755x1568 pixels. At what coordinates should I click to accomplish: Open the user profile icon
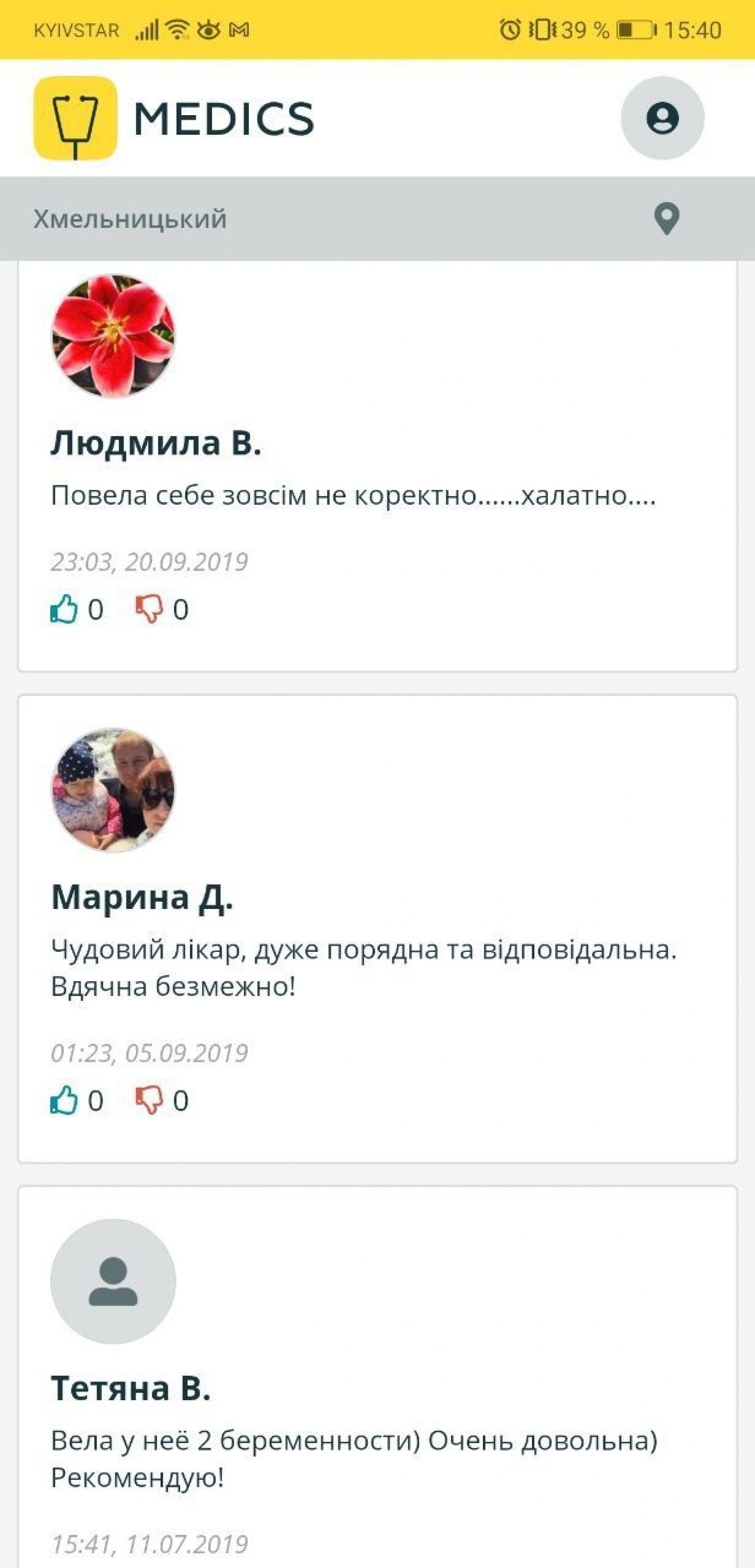click(662, 118)
